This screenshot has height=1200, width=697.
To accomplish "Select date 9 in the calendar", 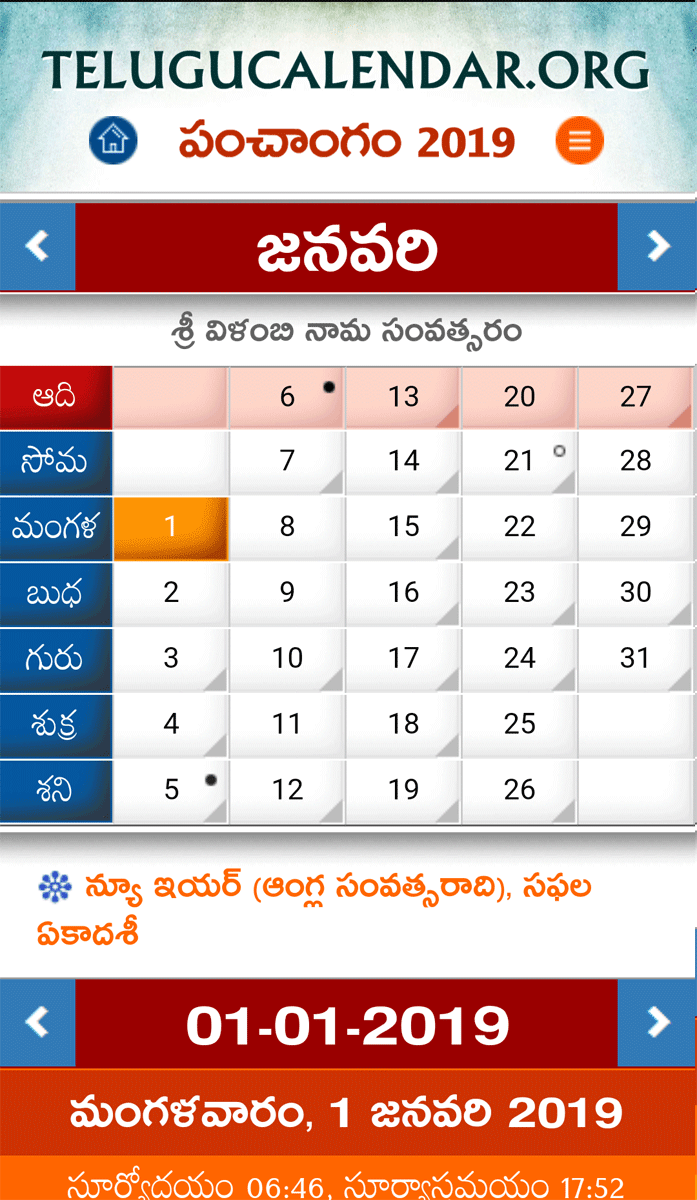I will point(287,593).
